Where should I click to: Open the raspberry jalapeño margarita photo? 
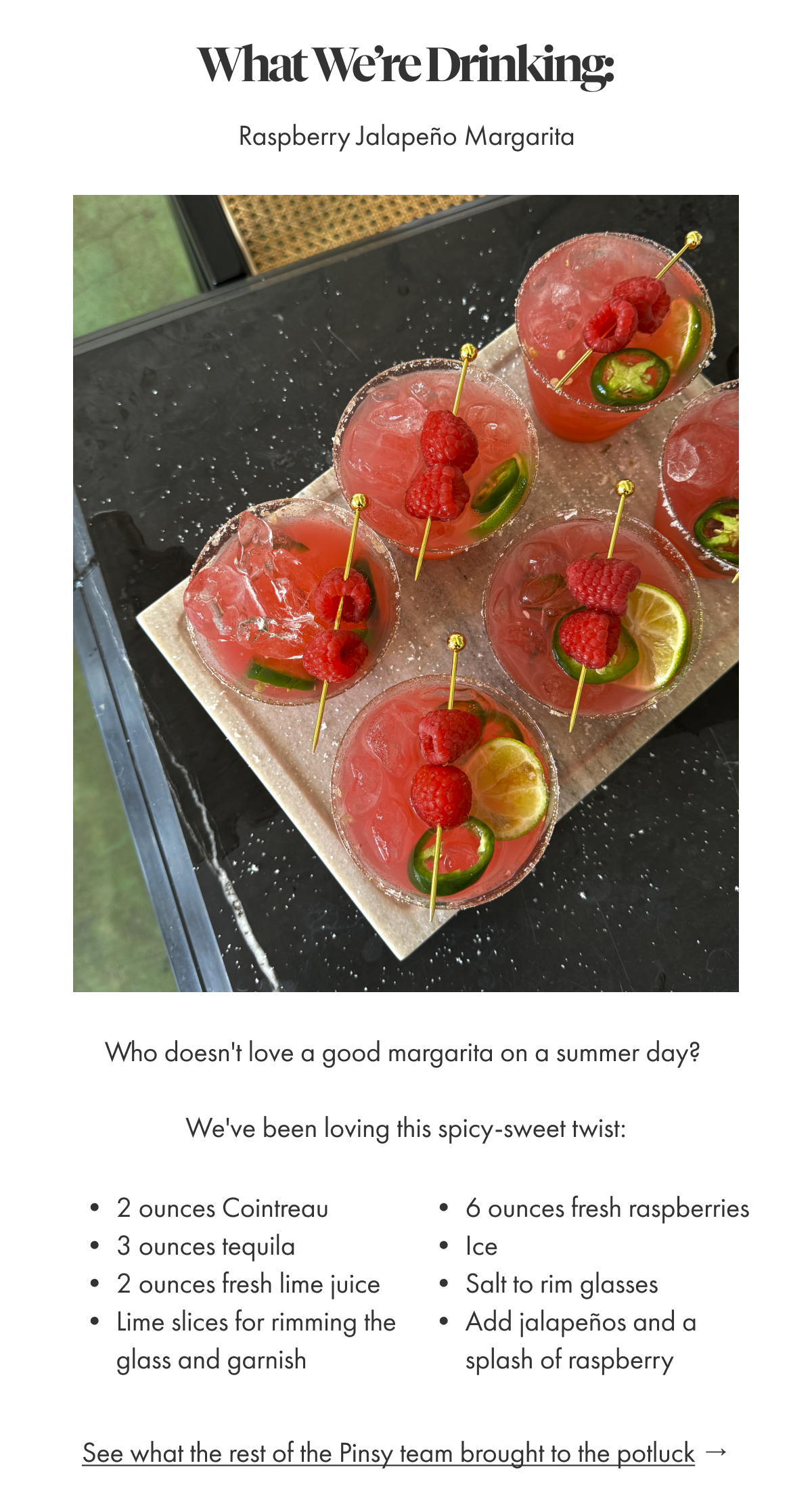pyautogui.click(x=406, y=594)
